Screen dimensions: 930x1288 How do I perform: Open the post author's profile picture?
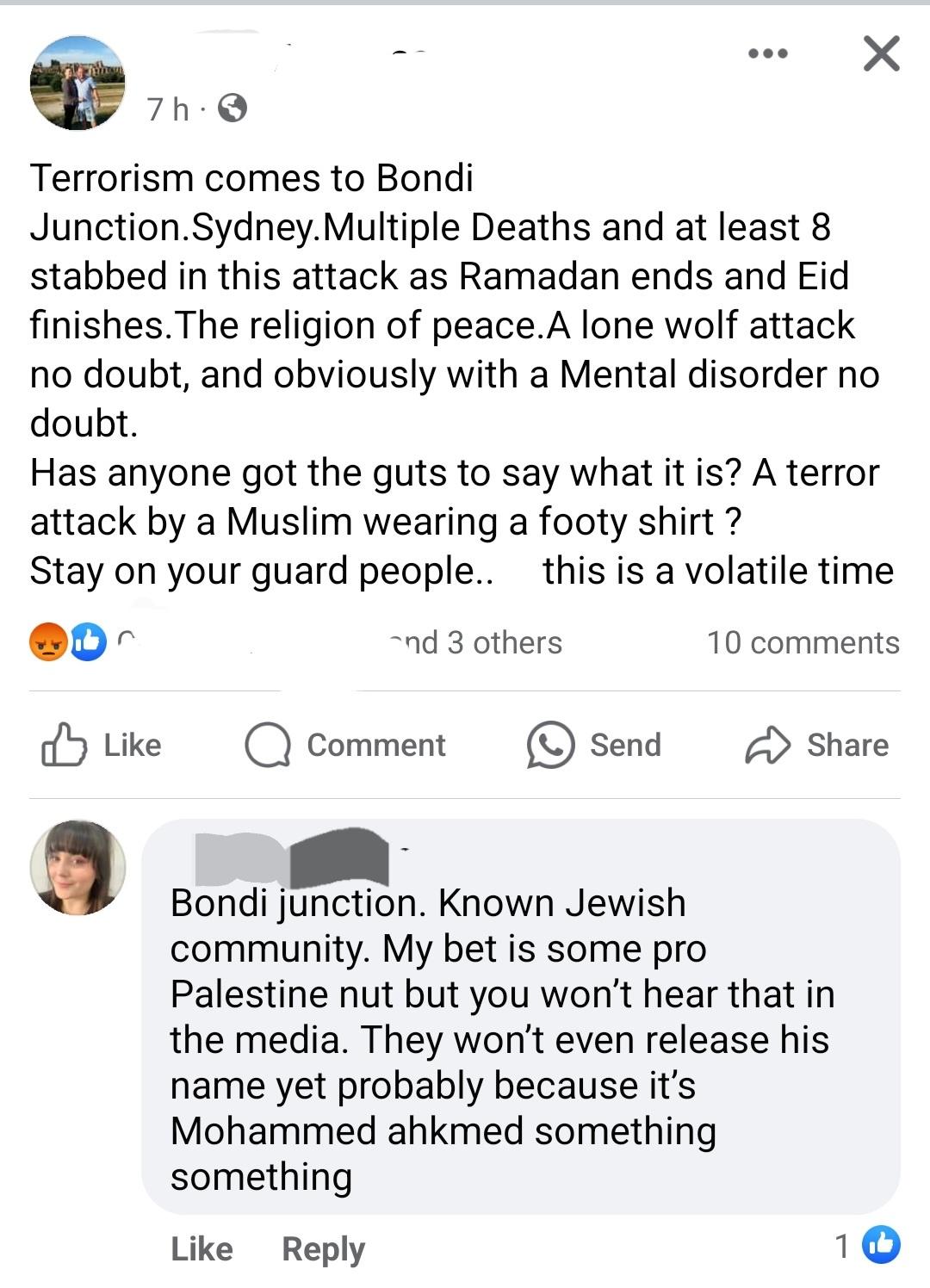click(x=77, y=84)
